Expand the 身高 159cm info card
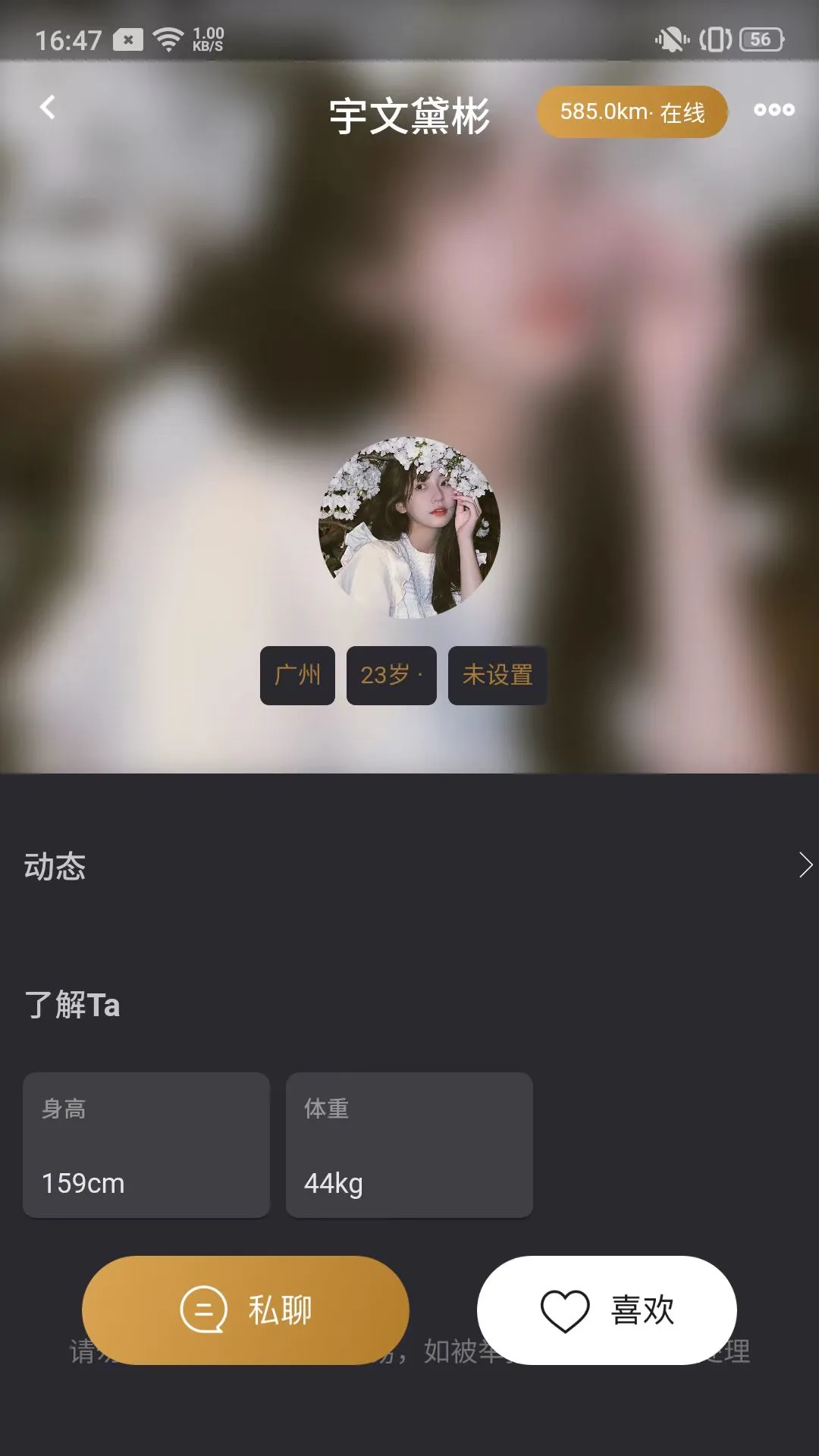Viewport: 819px width, 1456px height. coord(146,1146)
